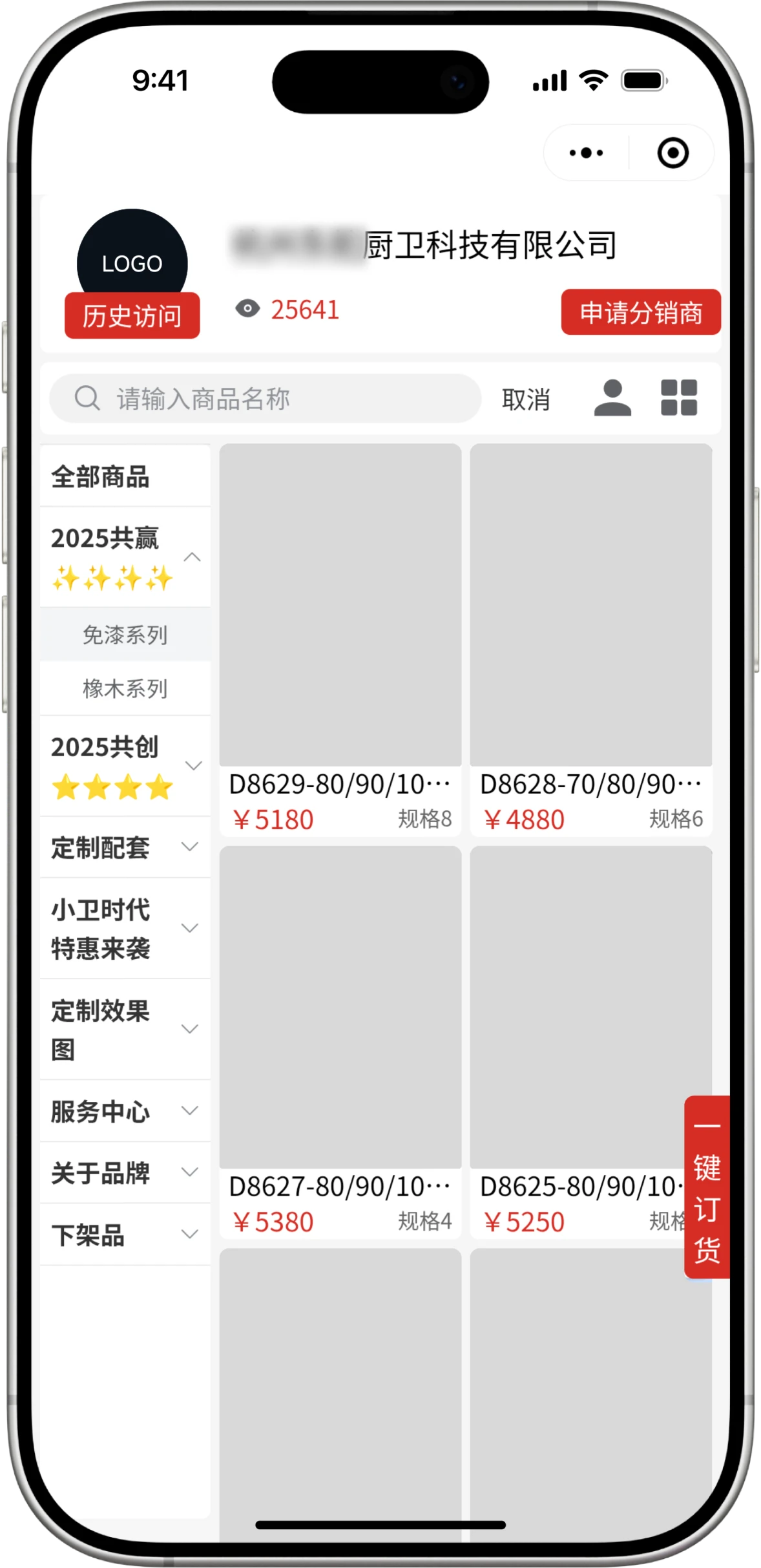Tap the Wi-Fi status icon
761x1568 pixels.
pyautogui.click(x=592, y=79)
